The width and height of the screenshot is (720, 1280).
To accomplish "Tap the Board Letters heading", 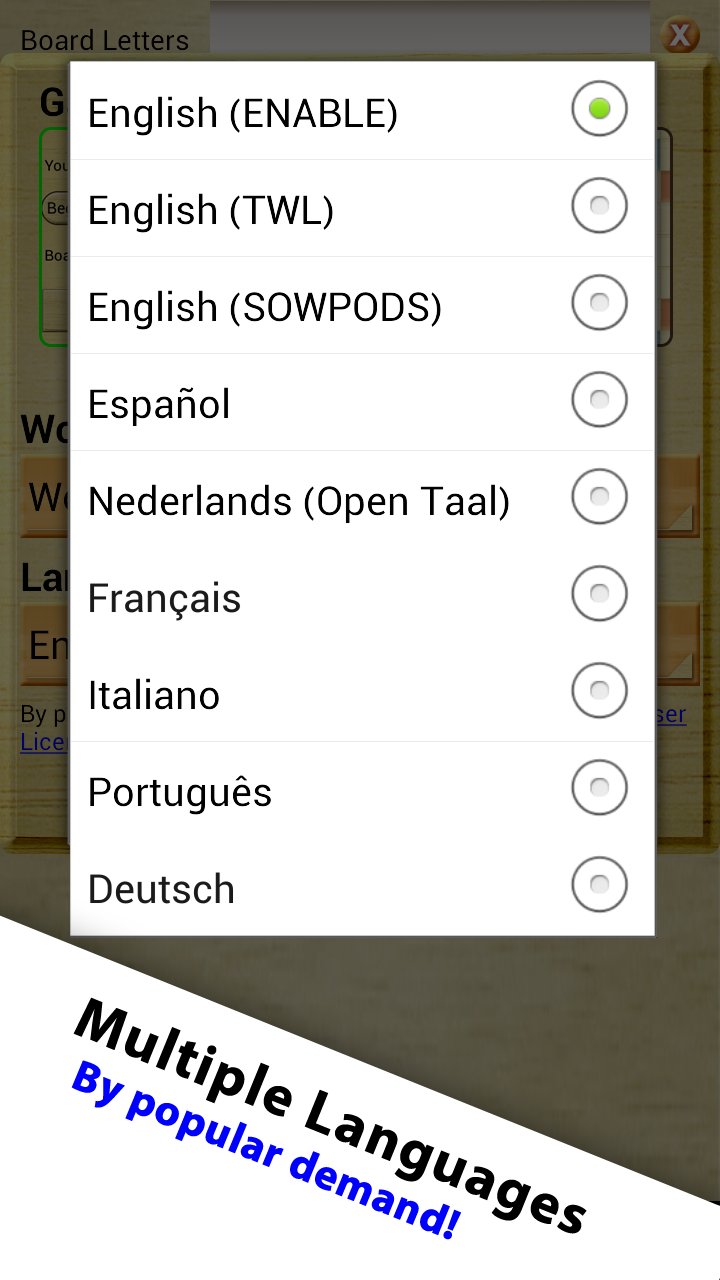I will 104,41.
